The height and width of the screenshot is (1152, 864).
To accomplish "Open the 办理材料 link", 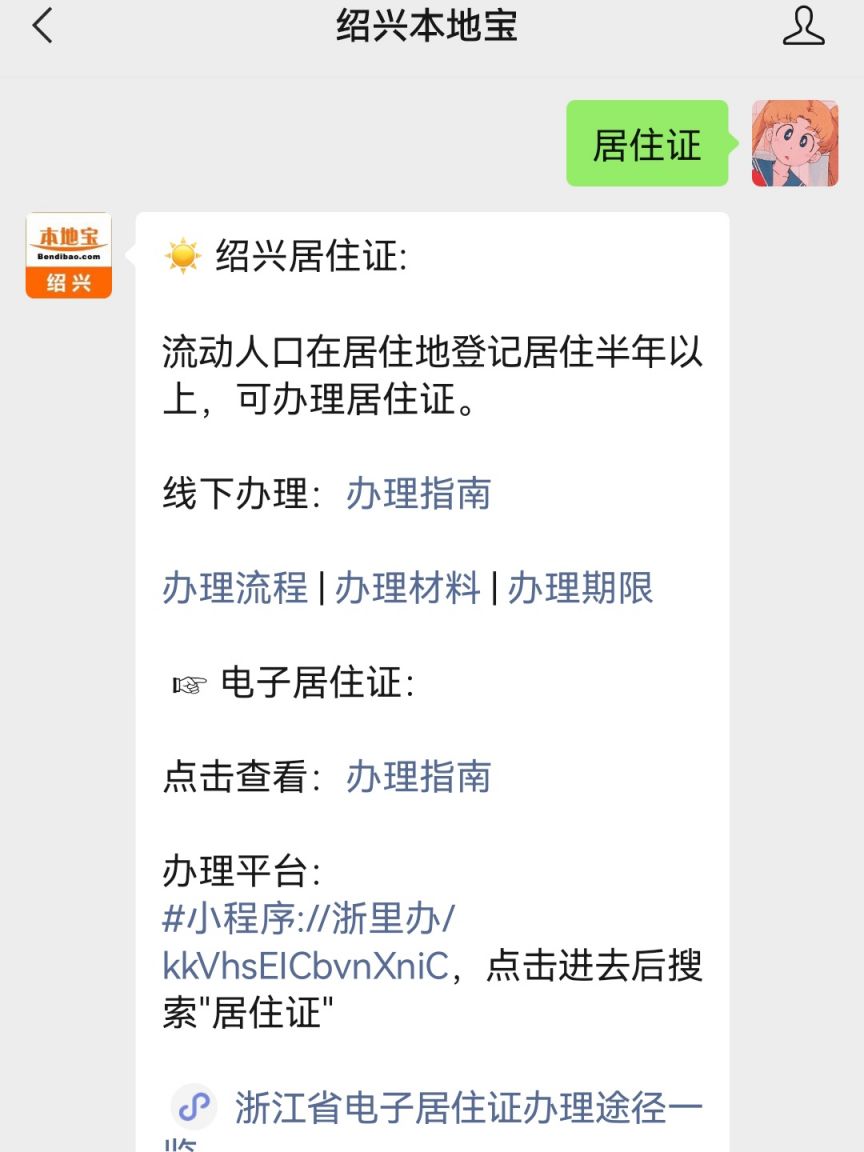I will coord(407,588).
